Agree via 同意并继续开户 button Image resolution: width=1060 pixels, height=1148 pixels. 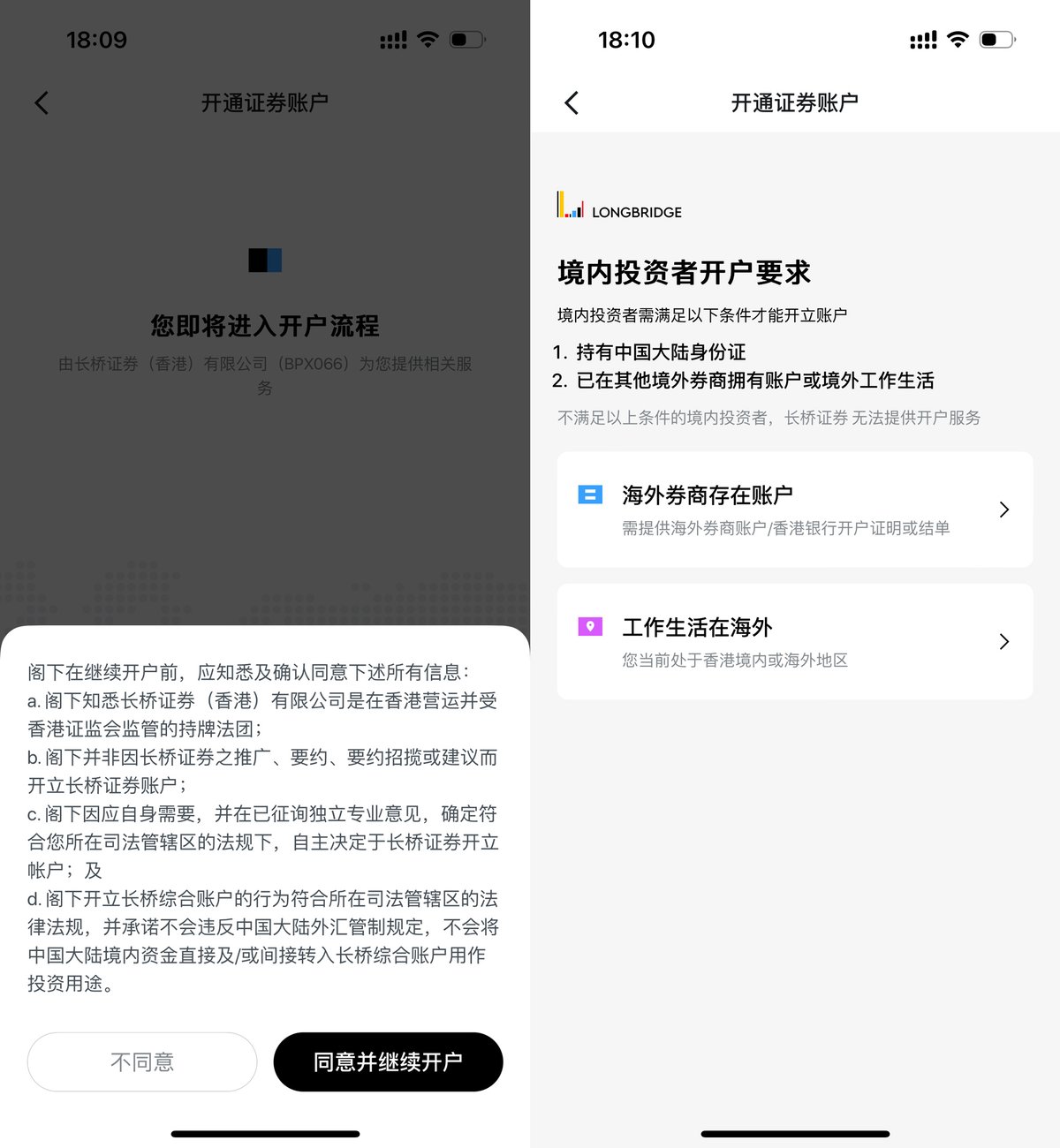[x=388, y=1061]
